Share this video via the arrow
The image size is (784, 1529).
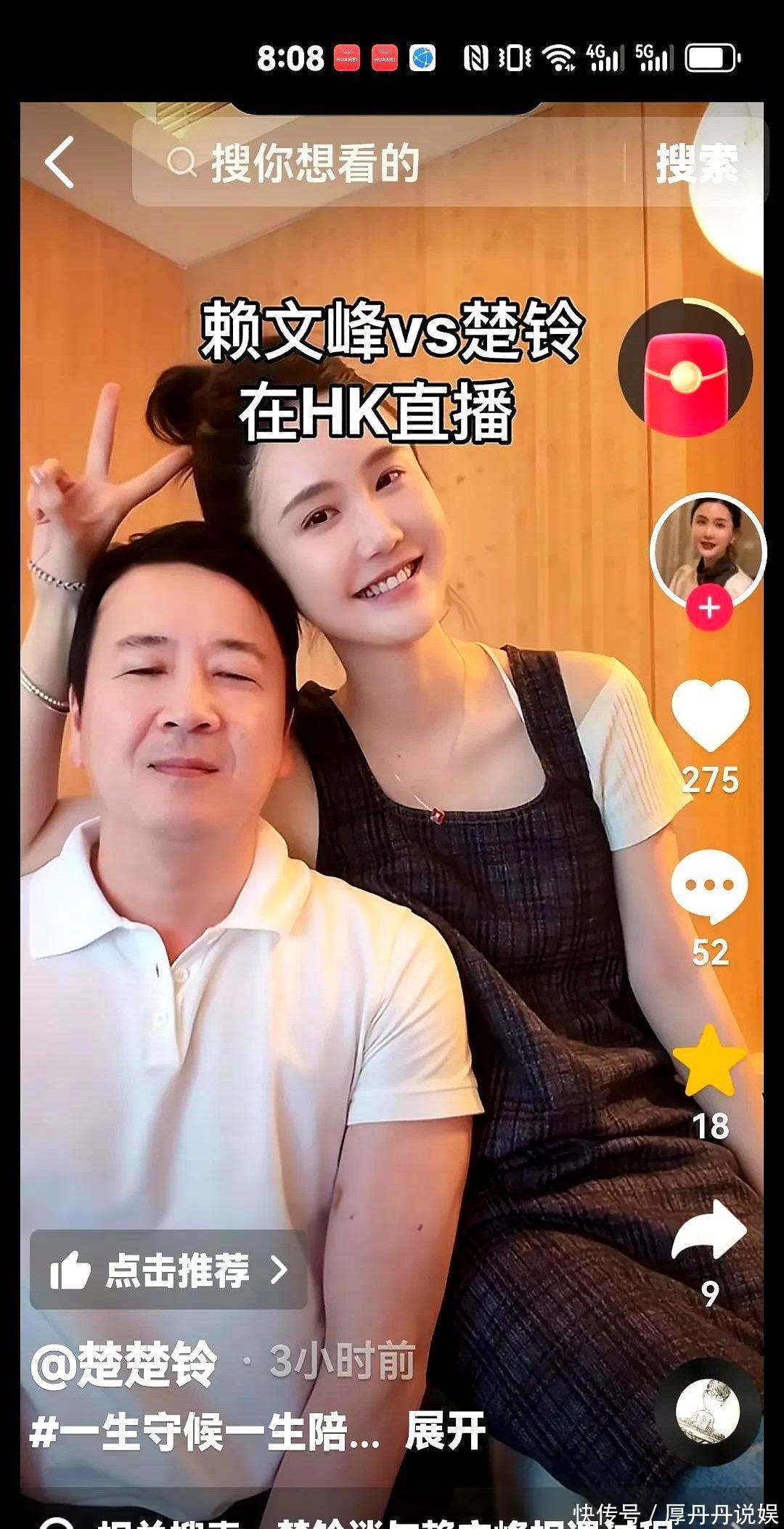[709, 1230]
